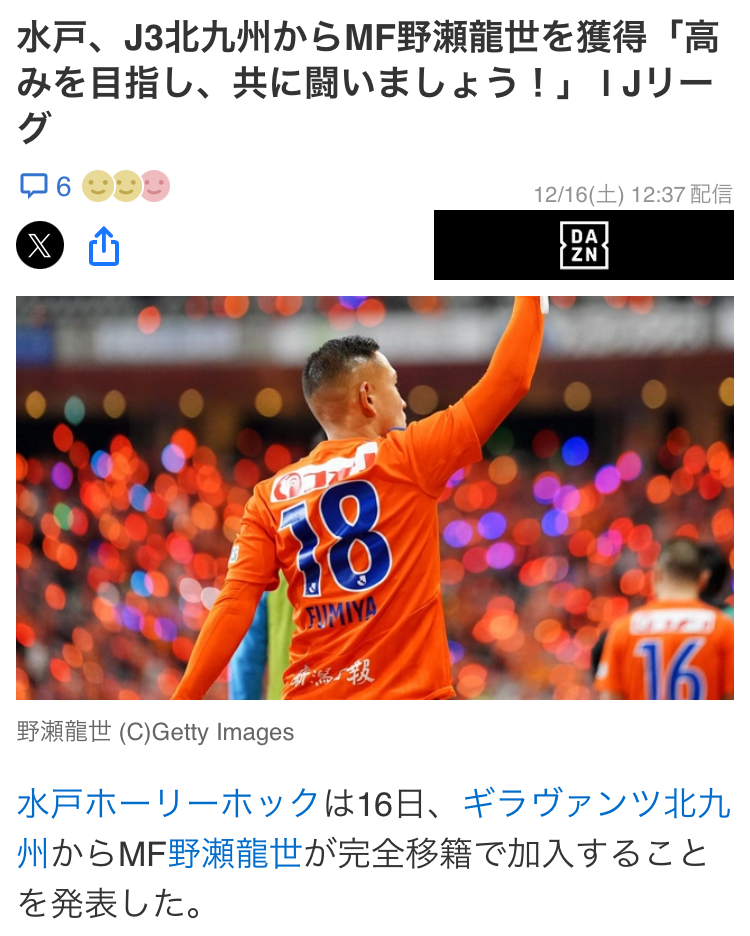The image size is (750, 936).
Task: Tap the emoji reaction faces
Action: click(x=126, y=186)
